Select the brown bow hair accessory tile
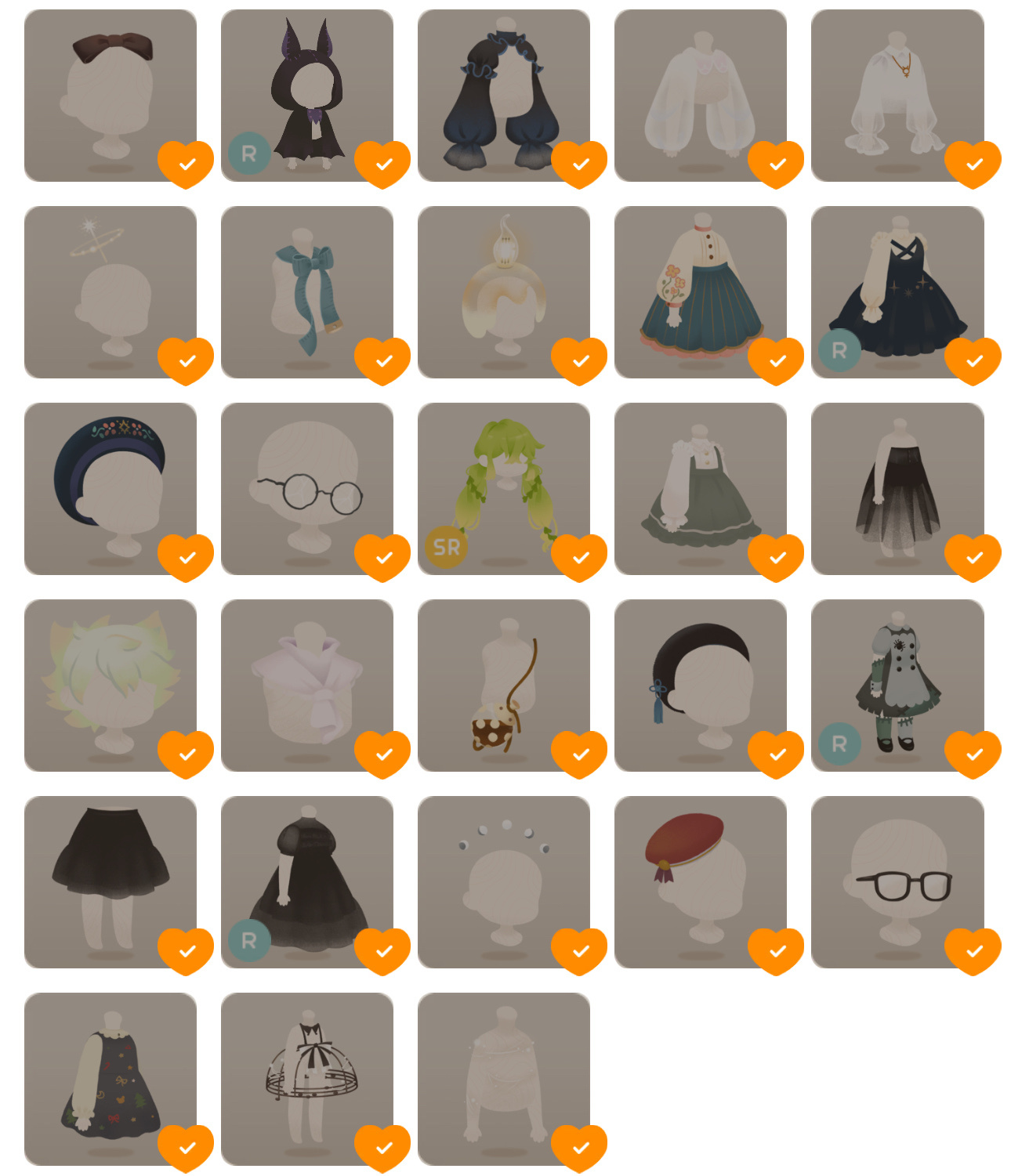Screen dimensions: 1011x1176 tap(111, 95)
